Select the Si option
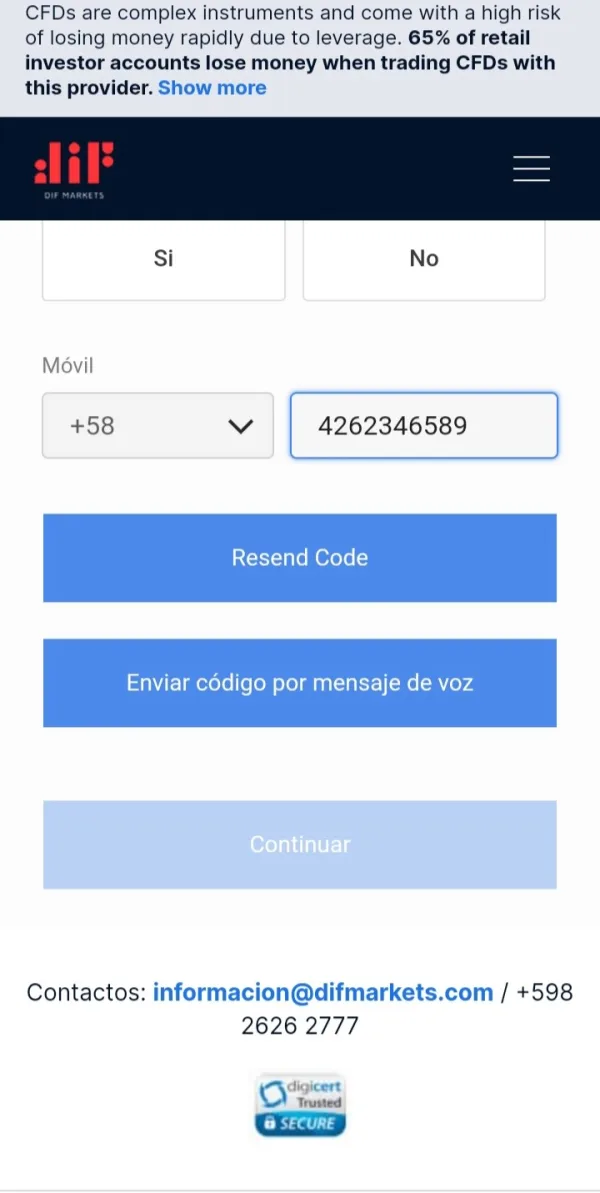600x1193 pixels. [x=164, y=259]
